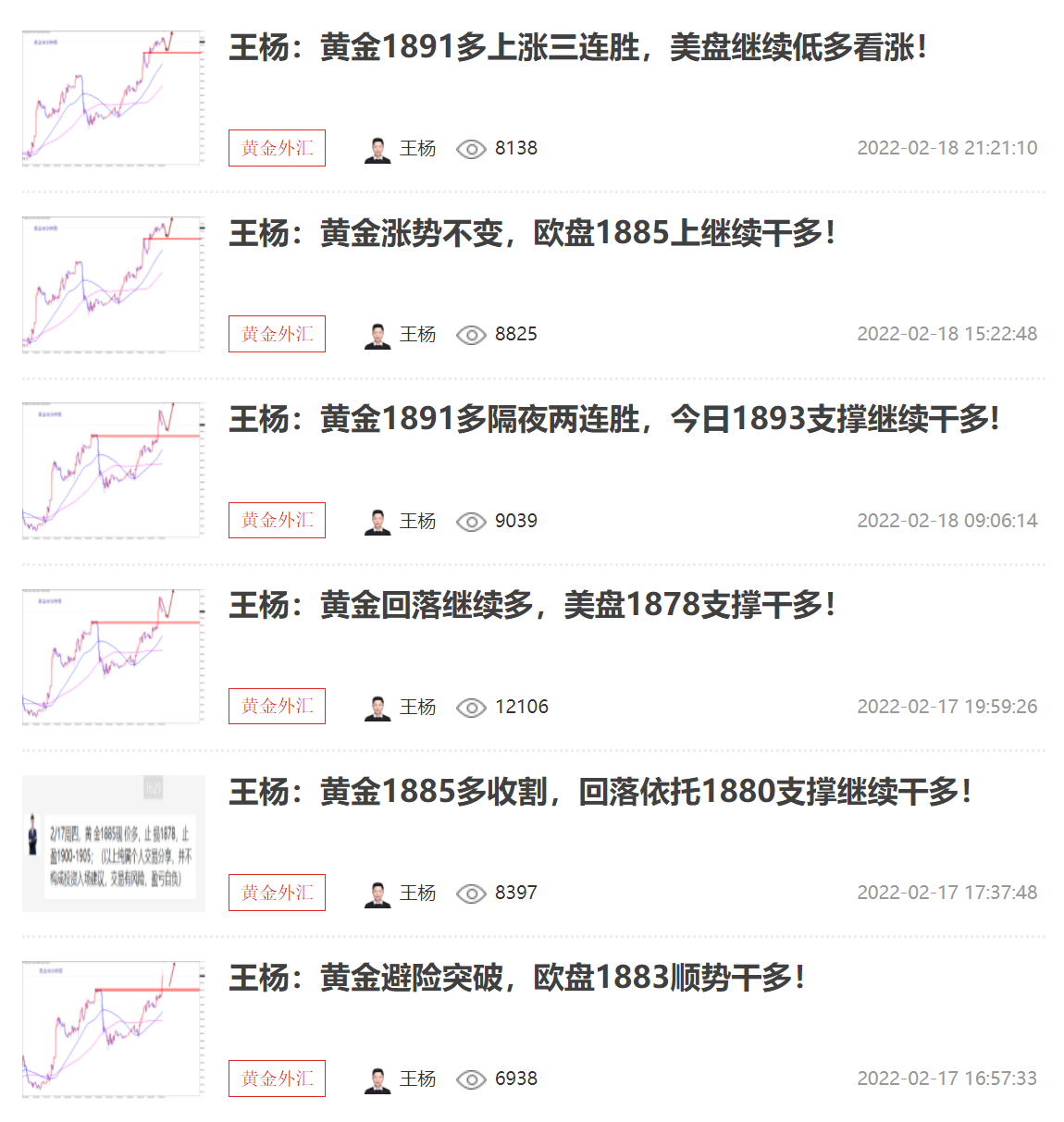Viewport: 1064px width, 1122px height.
Task: Open article 黄金1891多上涨三连胜
Action: (577, 48)
